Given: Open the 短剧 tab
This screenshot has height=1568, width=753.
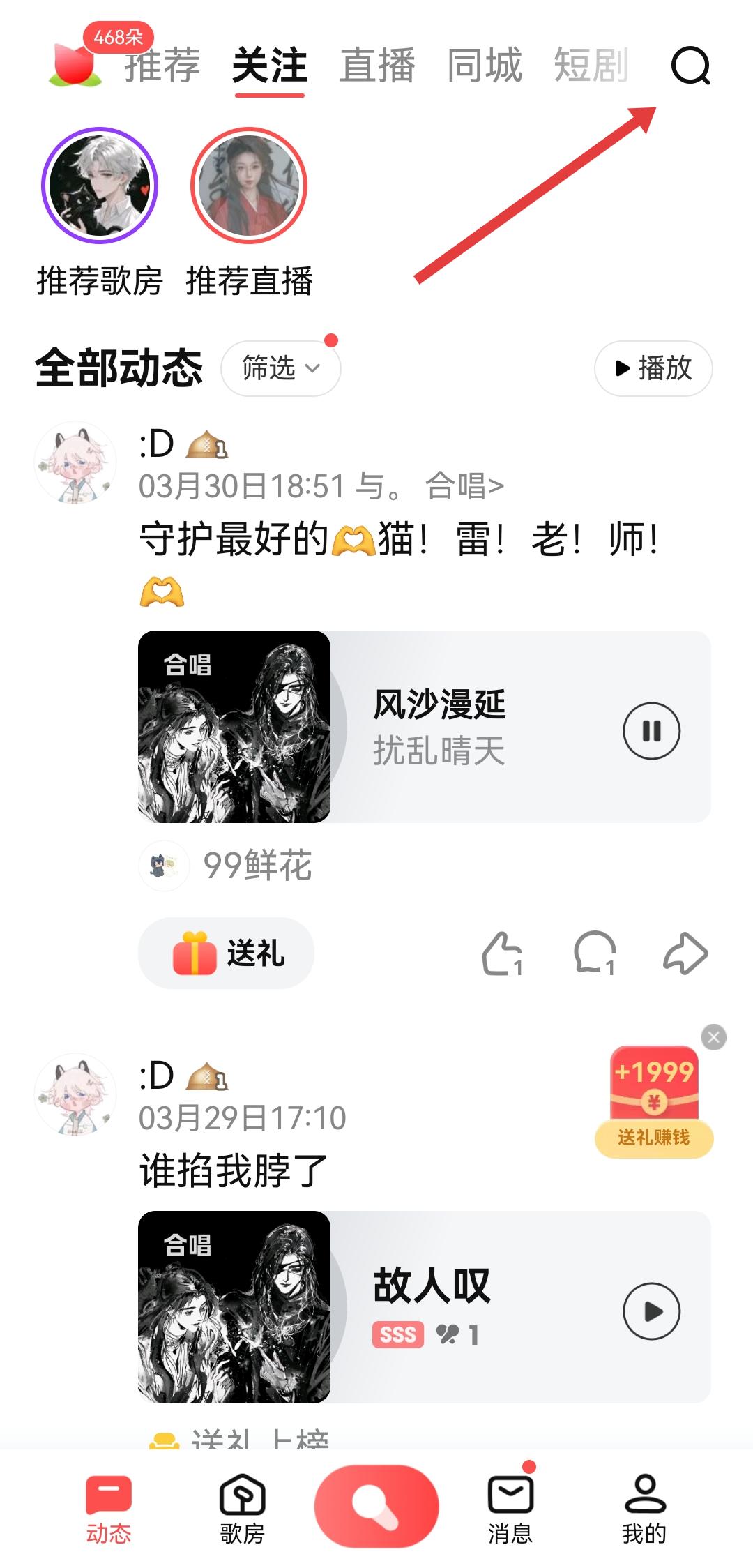Looking at the screenshot, I should (591, 66).
